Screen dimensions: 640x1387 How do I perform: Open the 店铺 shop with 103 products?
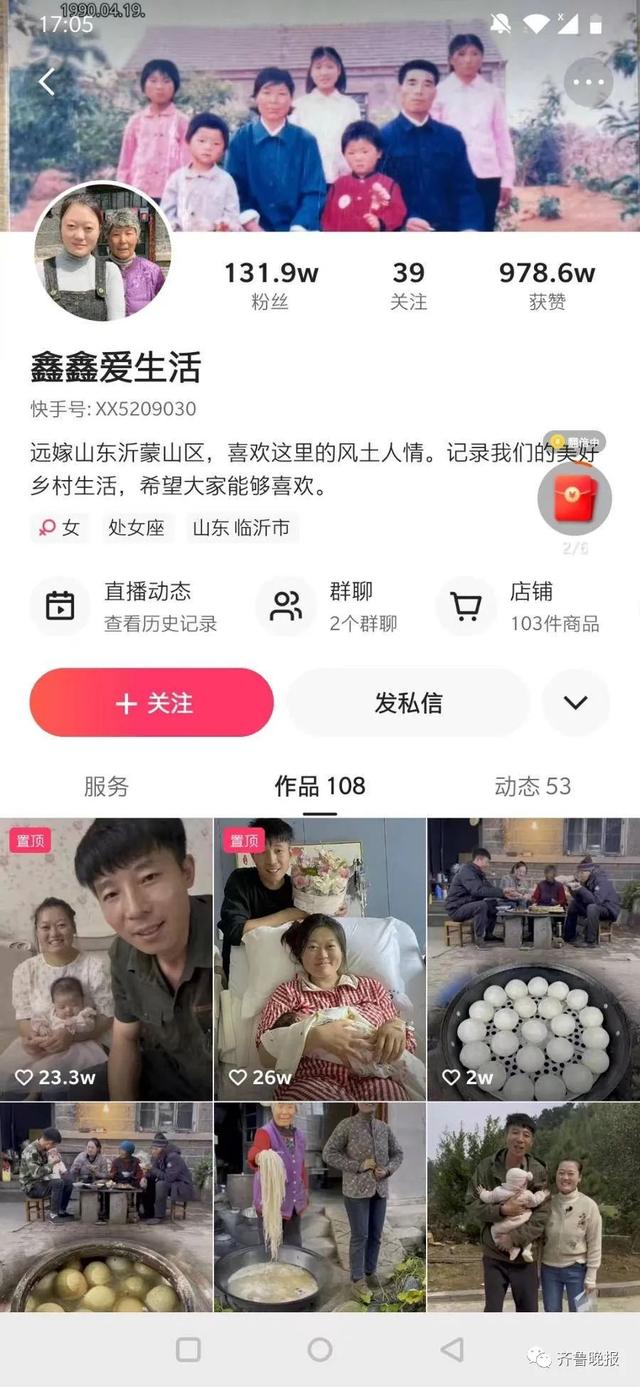520,606
